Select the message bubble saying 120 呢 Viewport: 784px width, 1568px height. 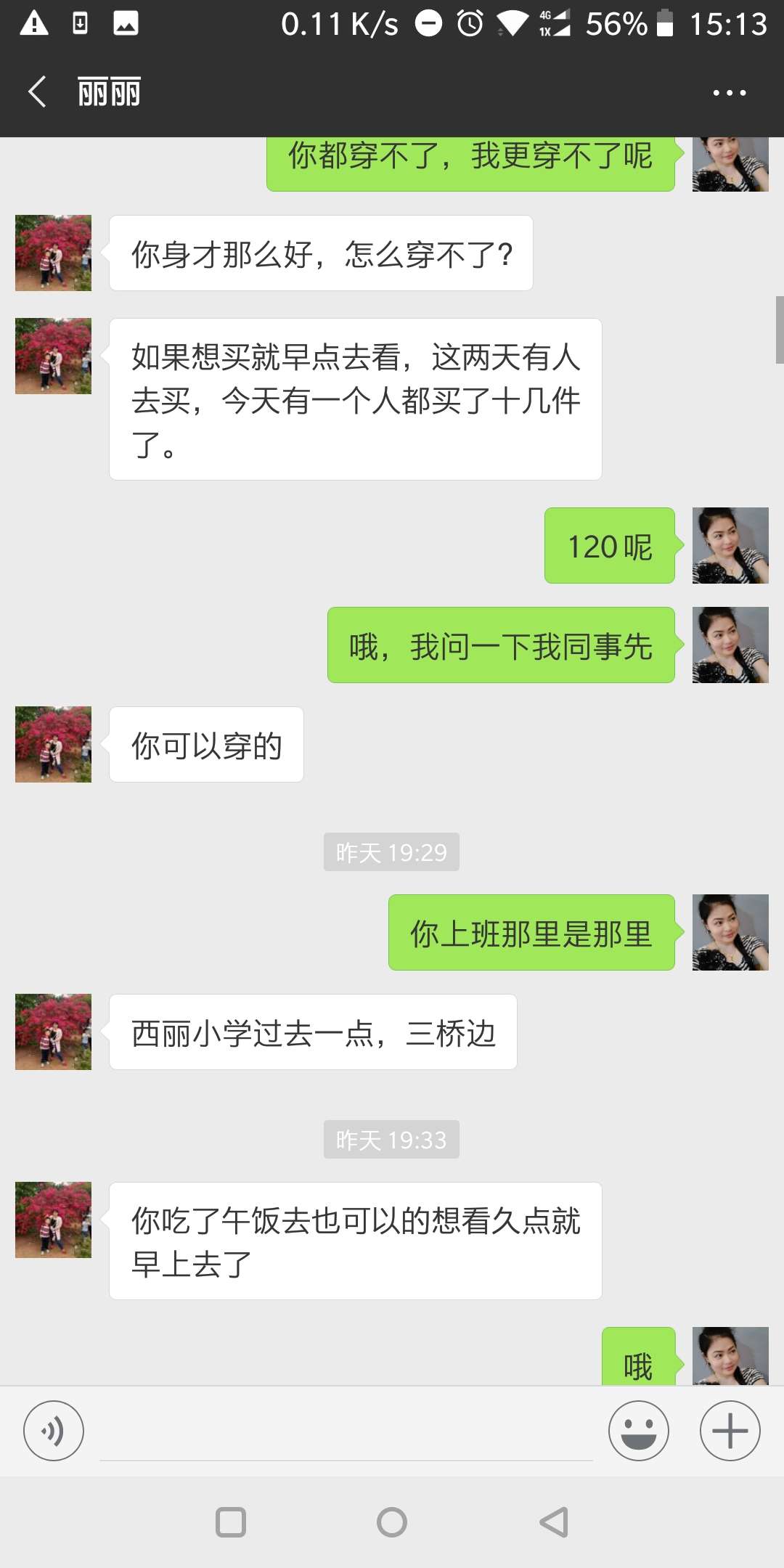click(608, 546)
